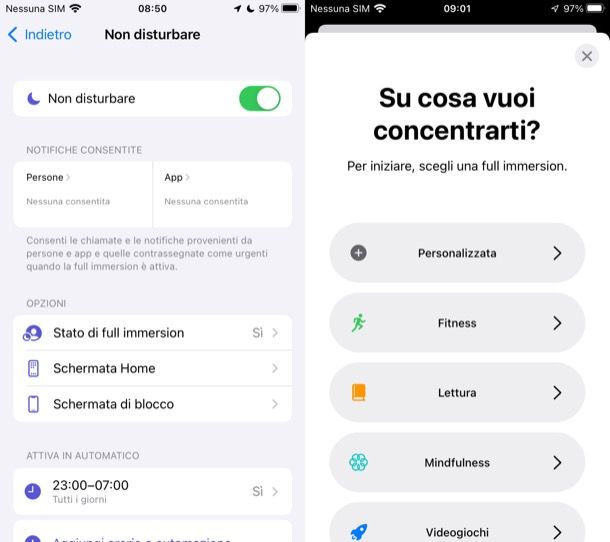Open Schermata di blocco options
The width and height of the screenshot is (610, 542).
click(152, 404)
